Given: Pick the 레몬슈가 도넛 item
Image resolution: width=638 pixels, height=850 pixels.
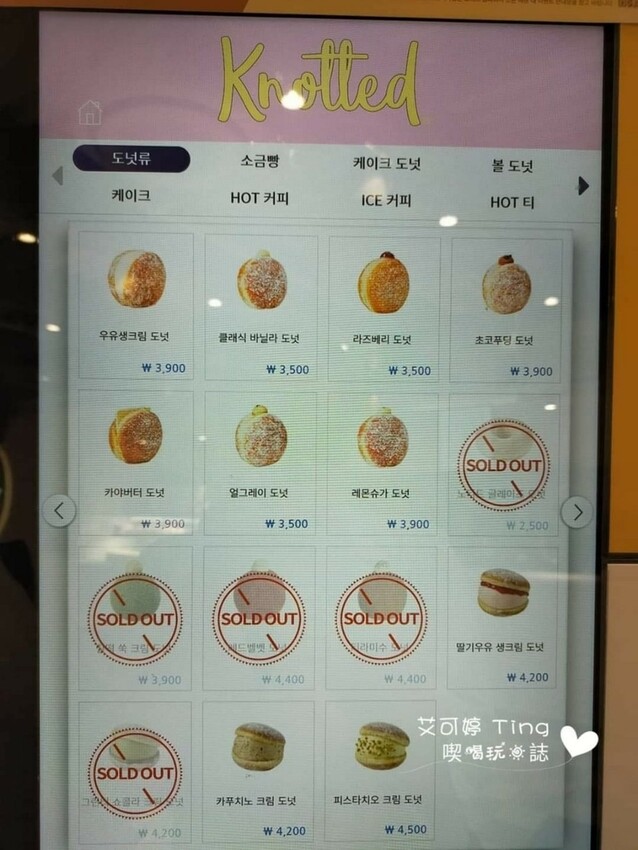Looking at the screenshot, I should (x=383, y=463).
